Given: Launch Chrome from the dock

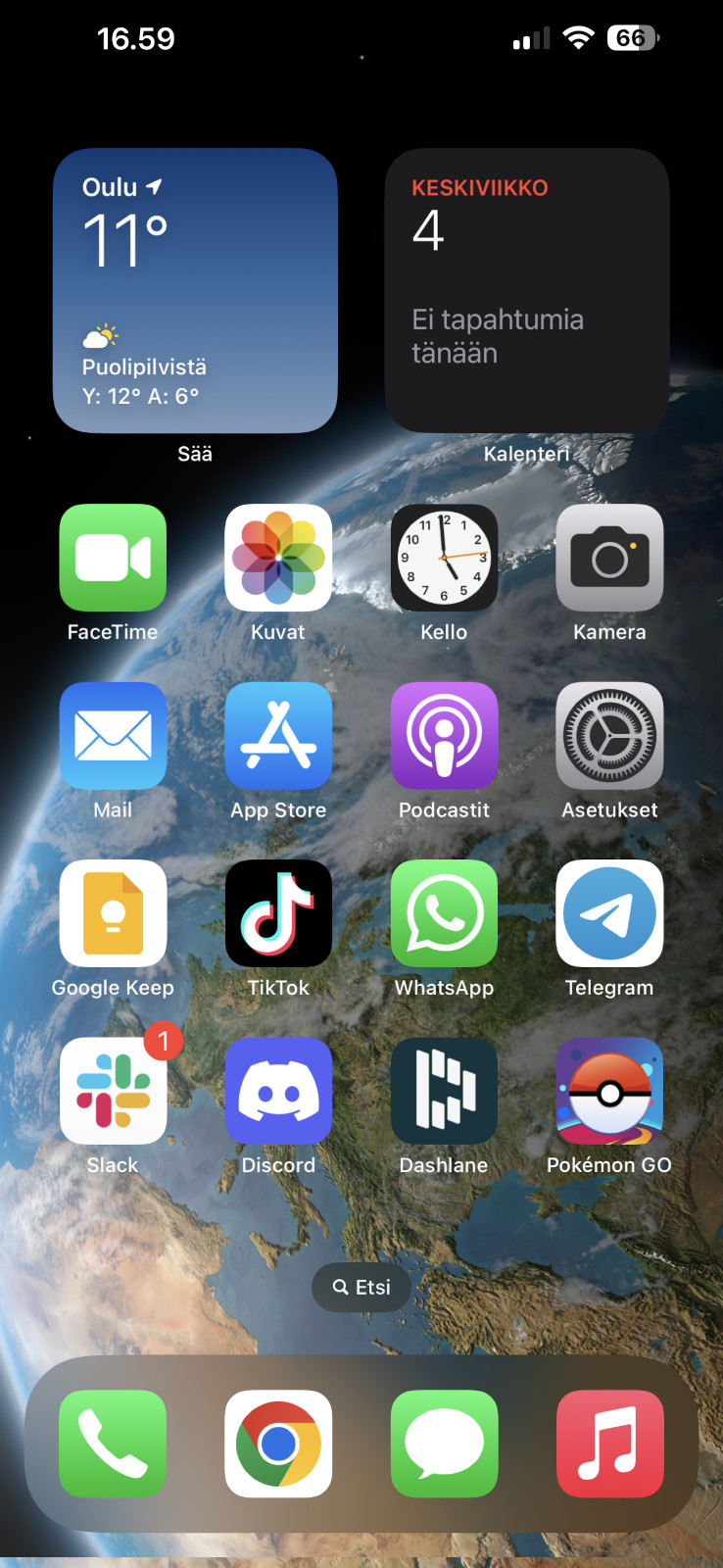Looking at the screenshot, I should pos(278,1444).
